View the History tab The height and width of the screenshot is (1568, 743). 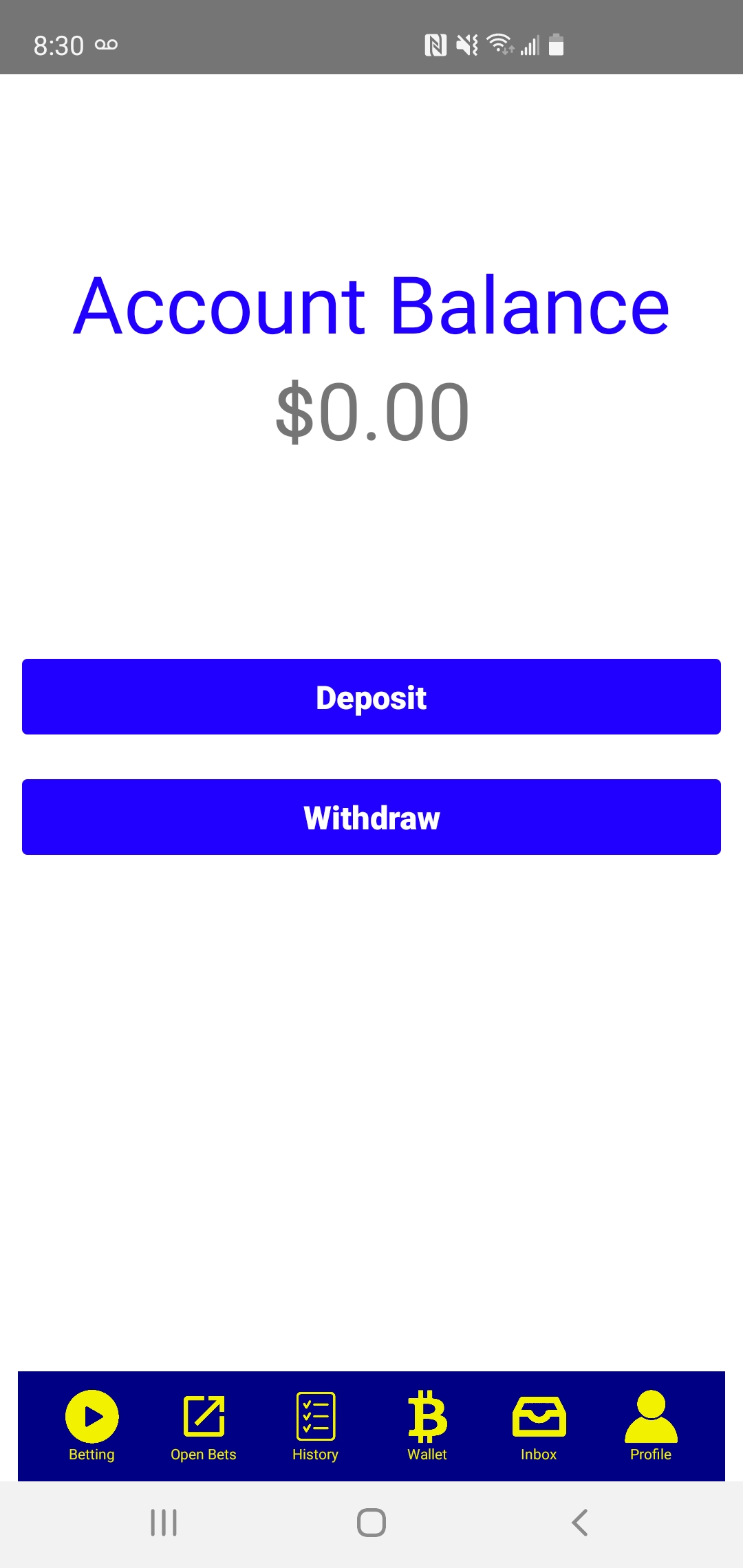point(315,1426)
